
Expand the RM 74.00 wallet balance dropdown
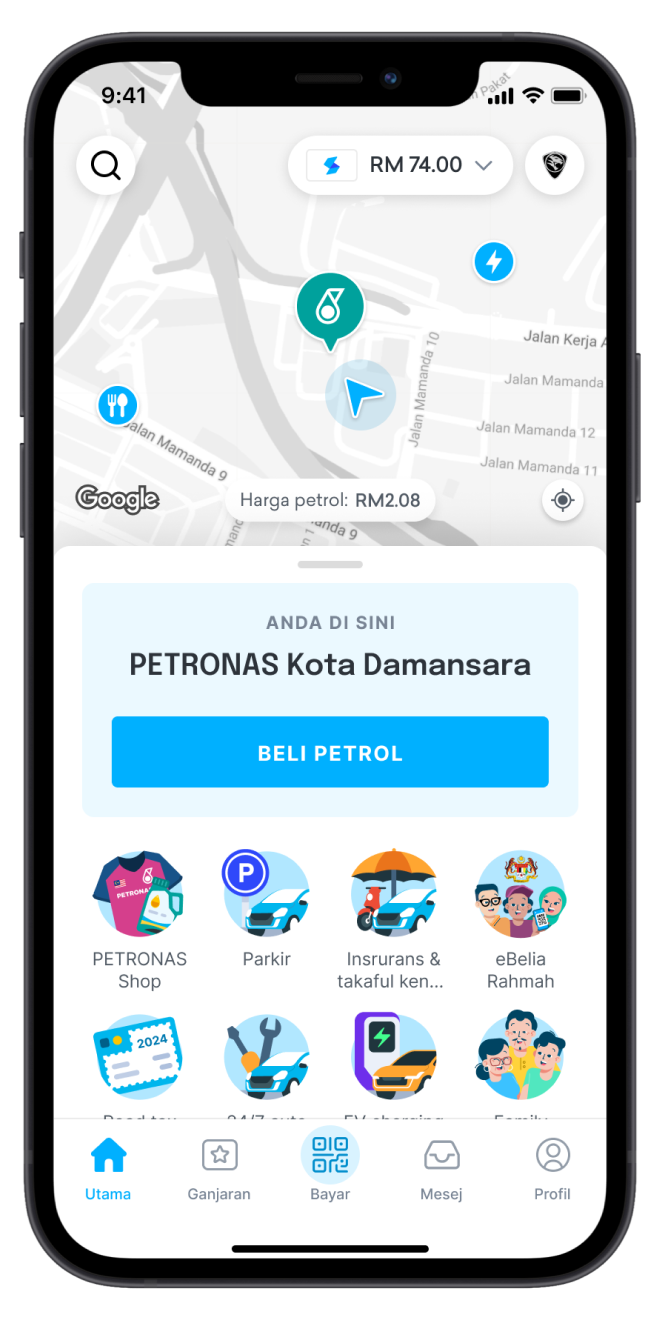click(x=400, y=165)
